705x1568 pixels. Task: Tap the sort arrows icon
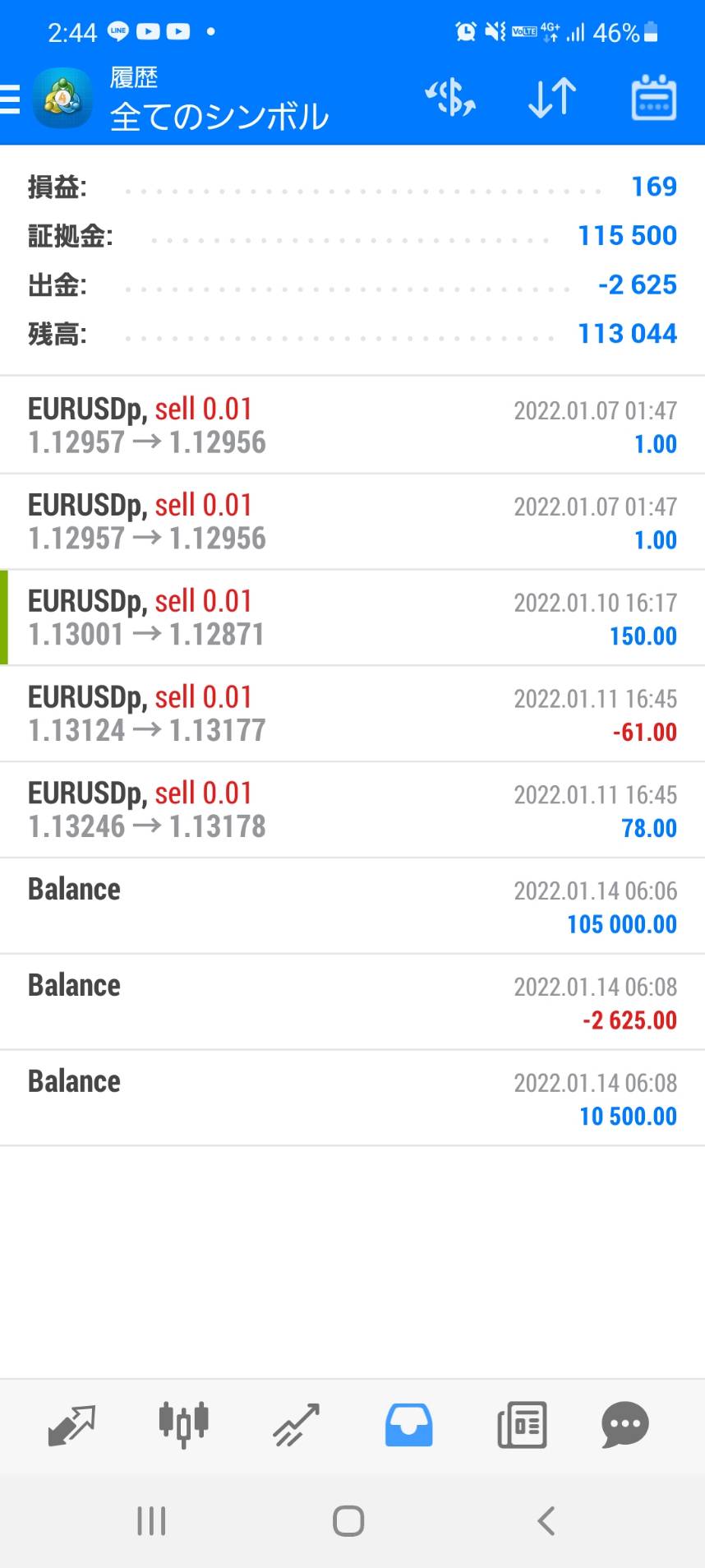(x=551, y=99)
